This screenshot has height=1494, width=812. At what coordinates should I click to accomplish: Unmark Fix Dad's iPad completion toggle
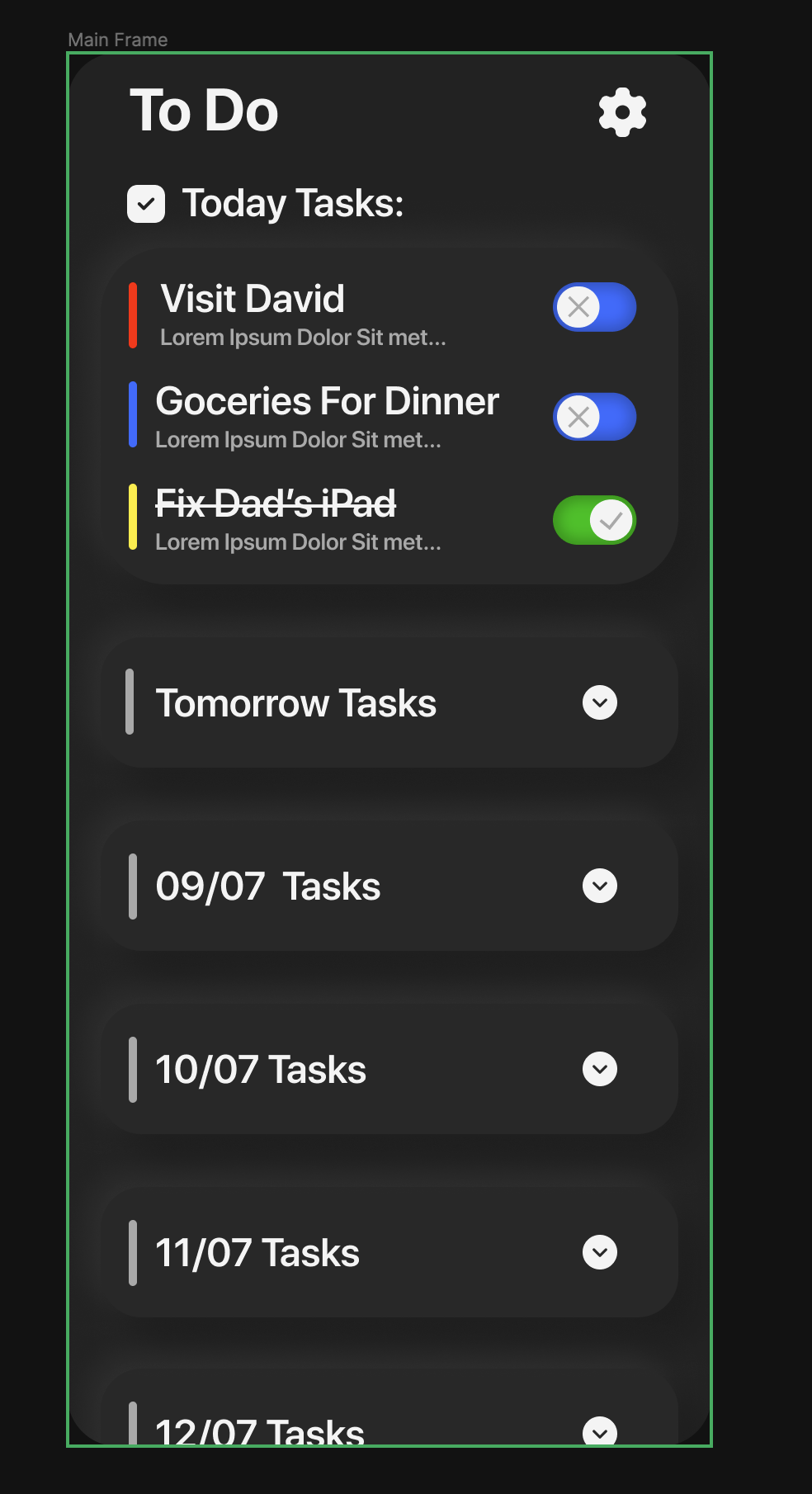594,520
